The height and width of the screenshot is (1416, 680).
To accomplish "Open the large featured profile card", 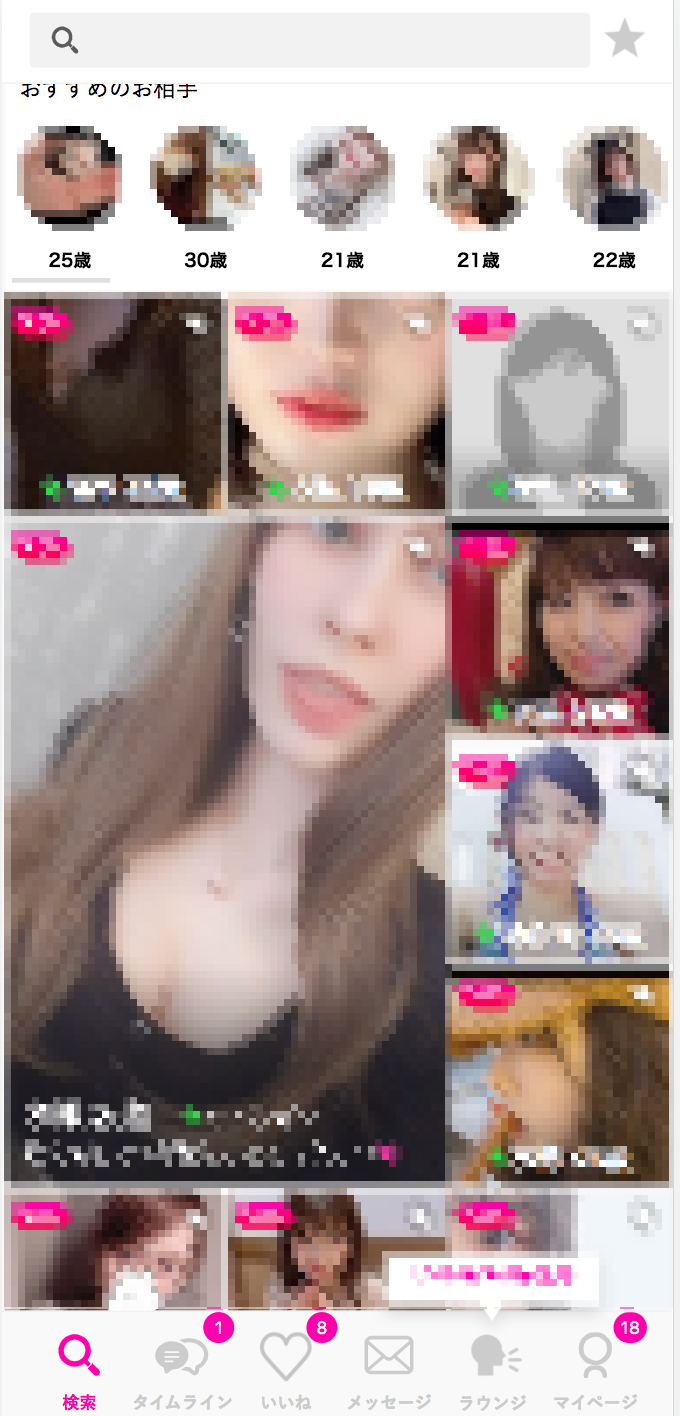I will pos(225,850).
